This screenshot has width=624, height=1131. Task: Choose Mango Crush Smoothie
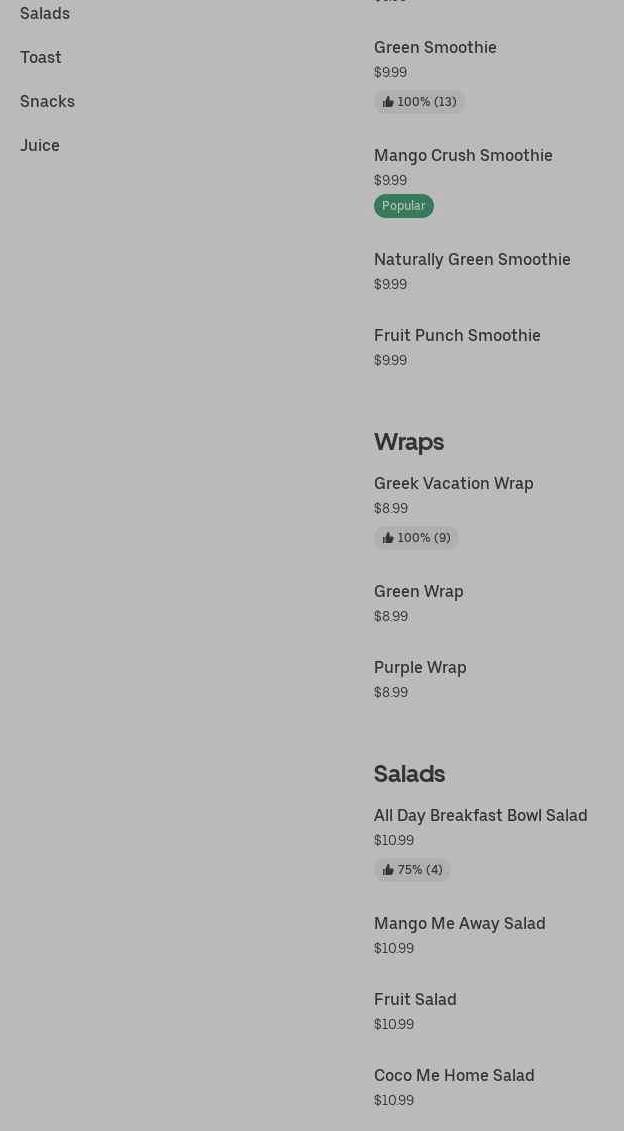[x=463, y=156]
